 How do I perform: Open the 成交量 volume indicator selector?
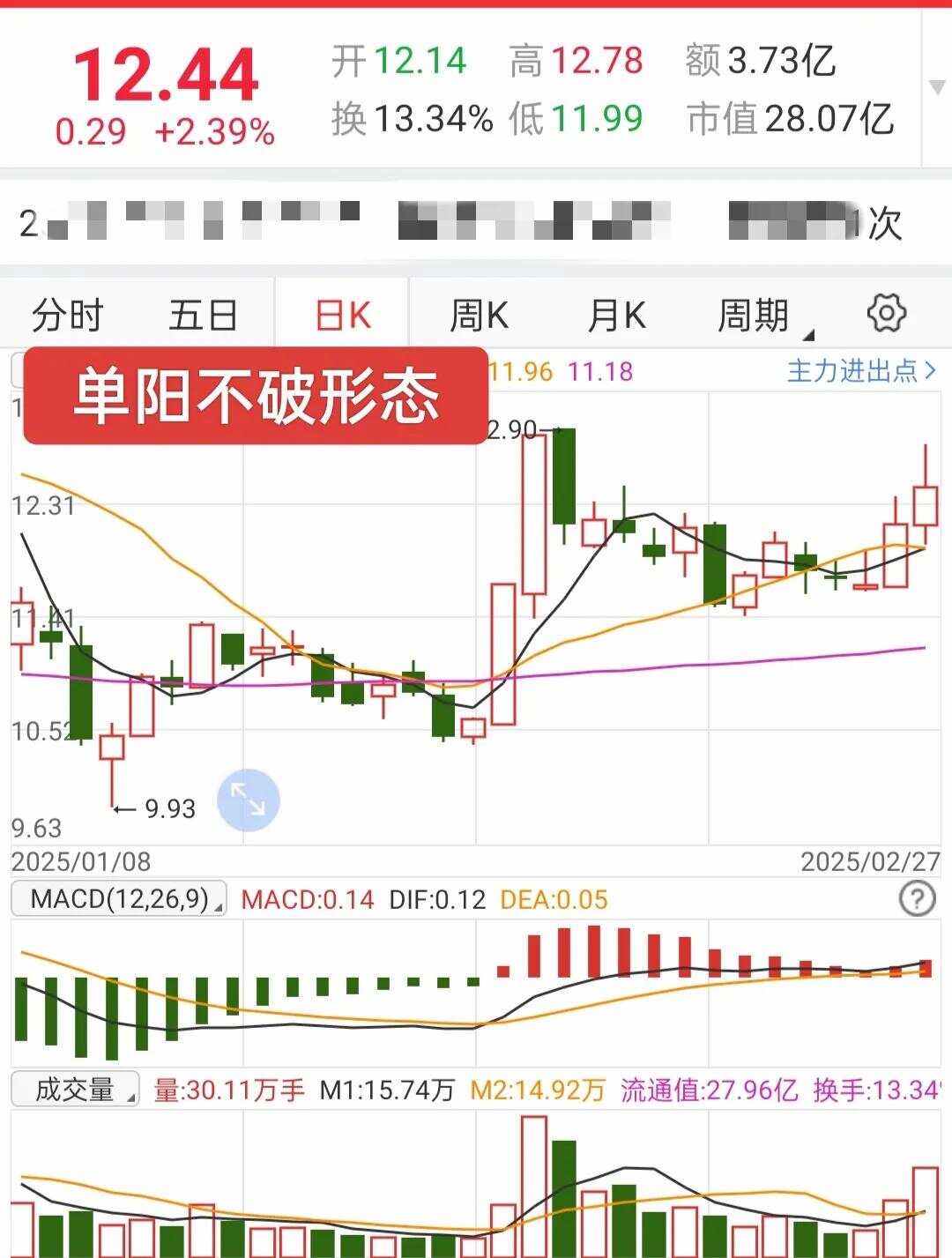tap(75, 1090)
